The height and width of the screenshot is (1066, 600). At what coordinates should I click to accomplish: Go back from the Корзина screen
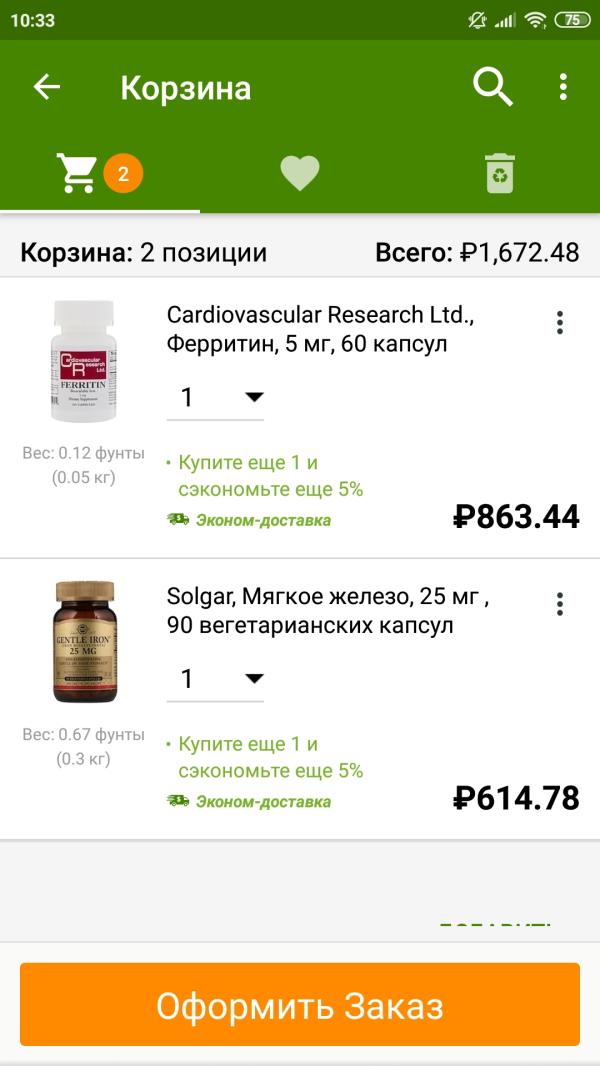point(47,87)
